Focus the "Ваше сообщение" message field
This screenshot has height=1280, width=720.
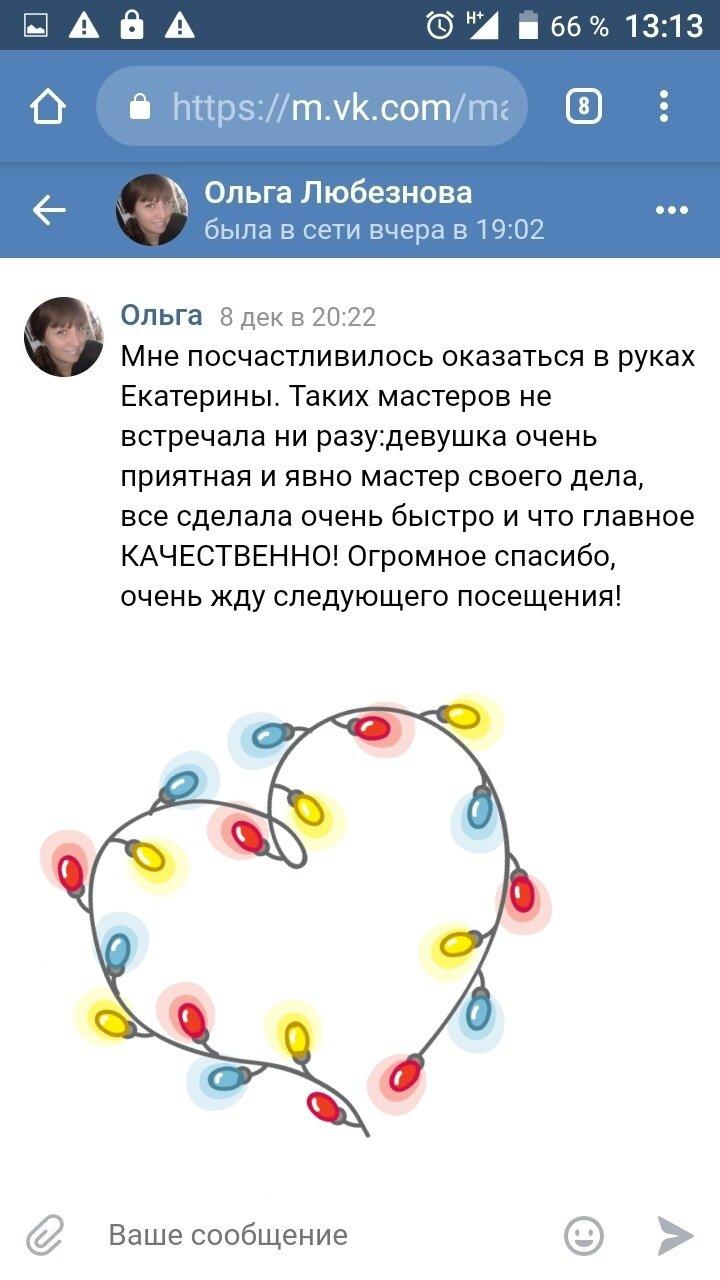[320, 1235]
